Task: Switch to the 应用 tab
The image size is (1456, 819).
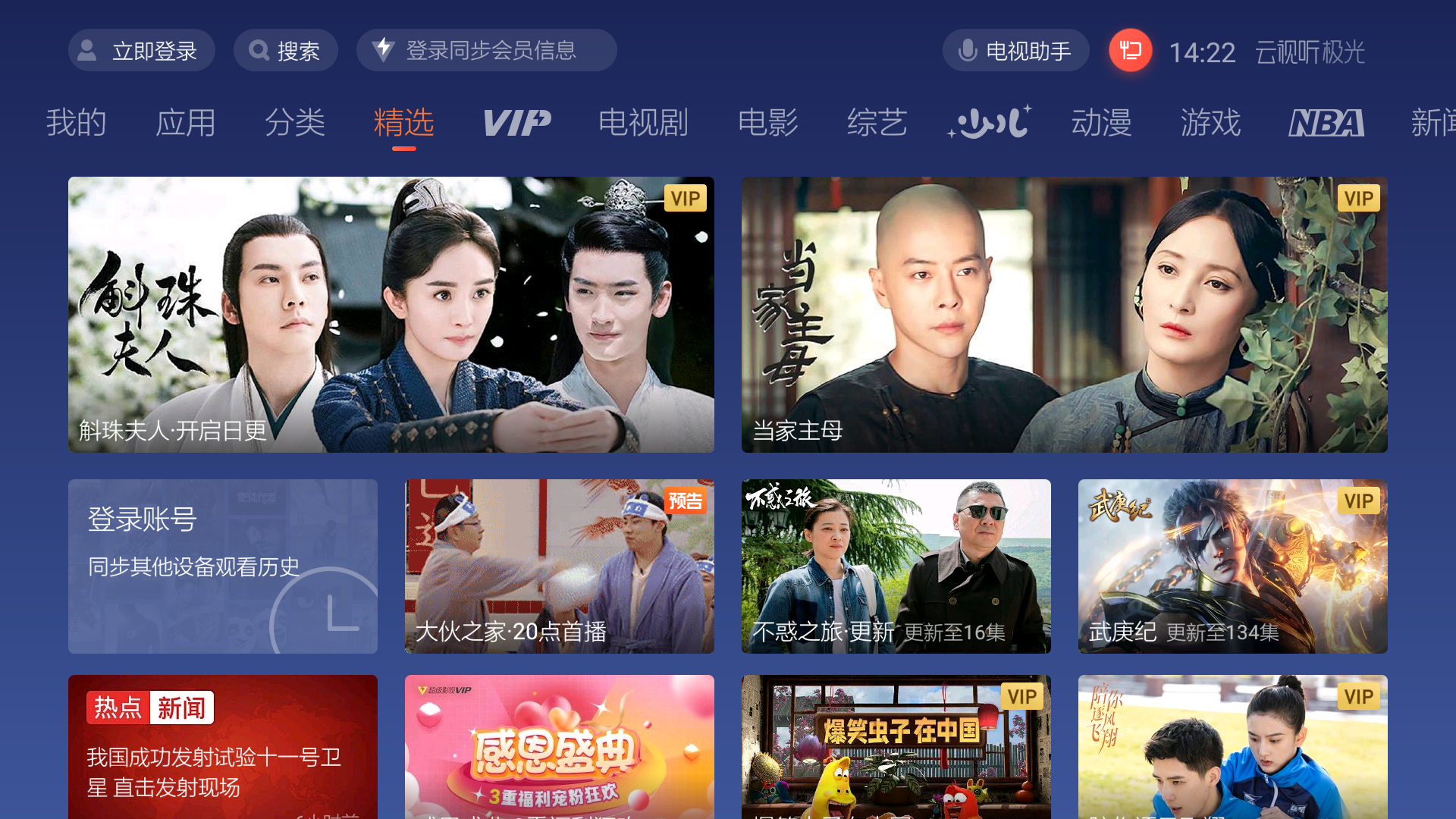Action: pos(185,123)
